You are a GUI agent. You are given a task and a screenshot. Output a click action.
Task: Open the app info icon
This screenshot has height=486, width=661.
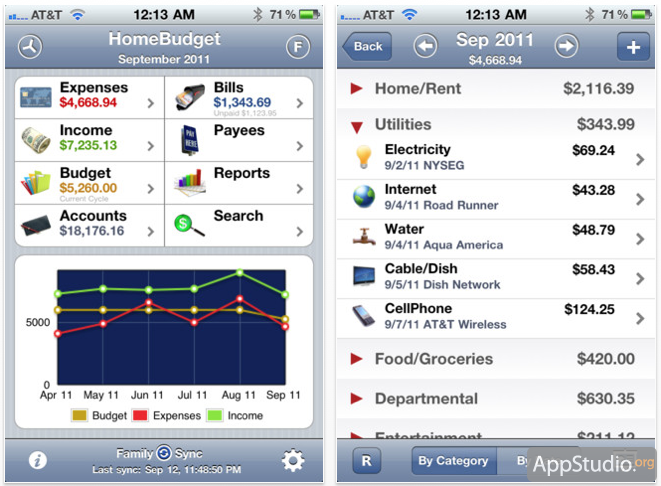(x=38, y=460)
